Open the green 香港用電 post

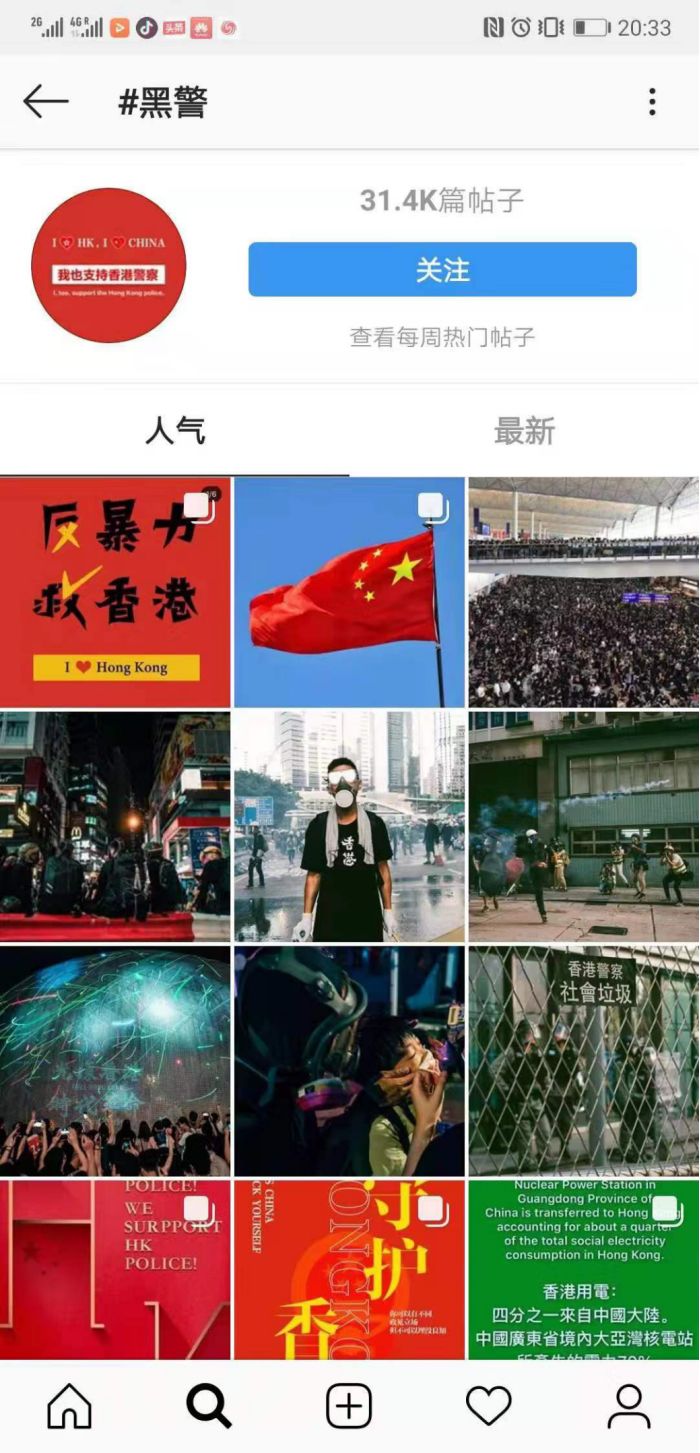584,1270
